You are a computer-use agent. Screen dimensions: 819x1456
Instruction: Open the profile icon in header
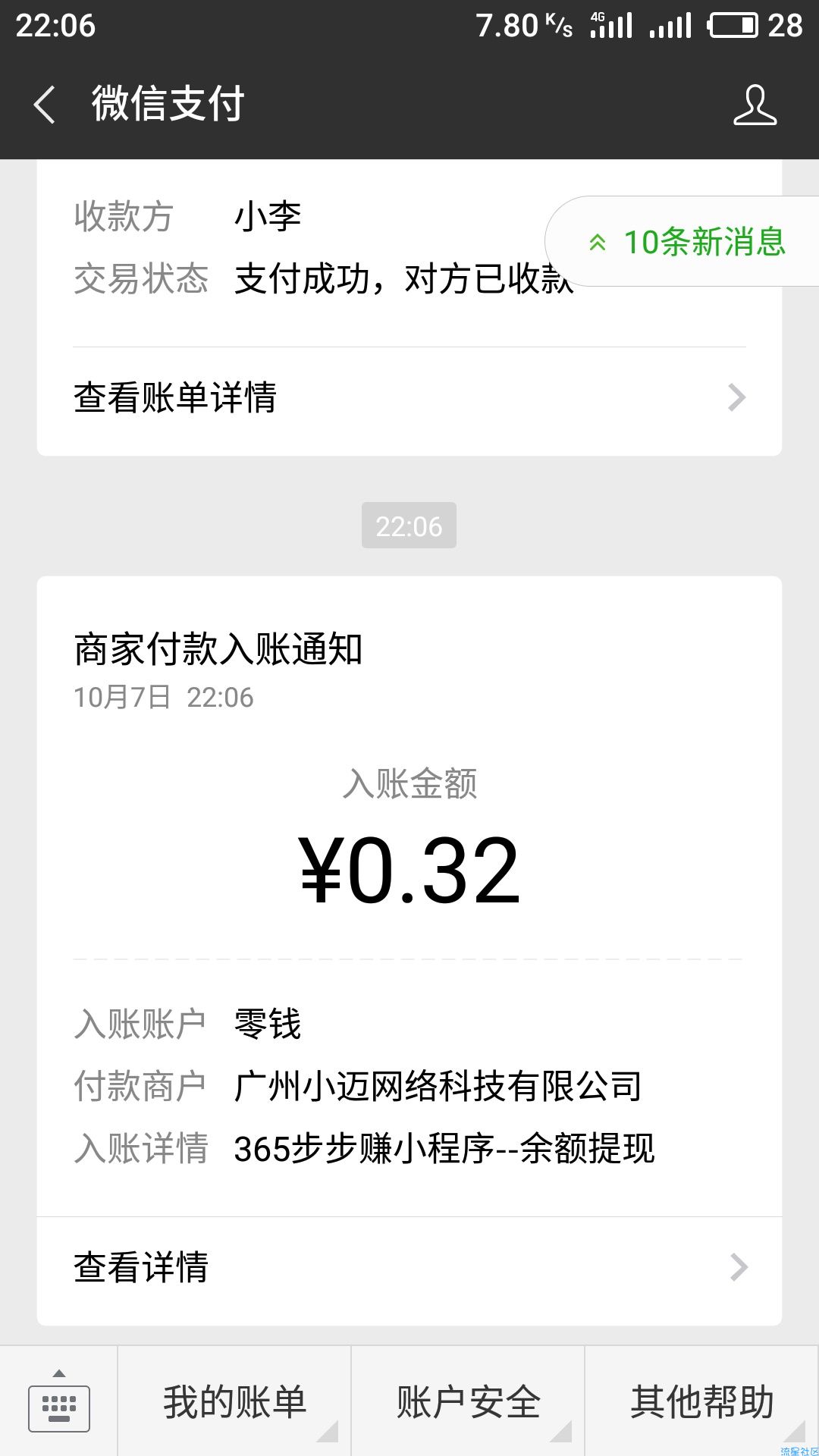click(x=755, y=105)
